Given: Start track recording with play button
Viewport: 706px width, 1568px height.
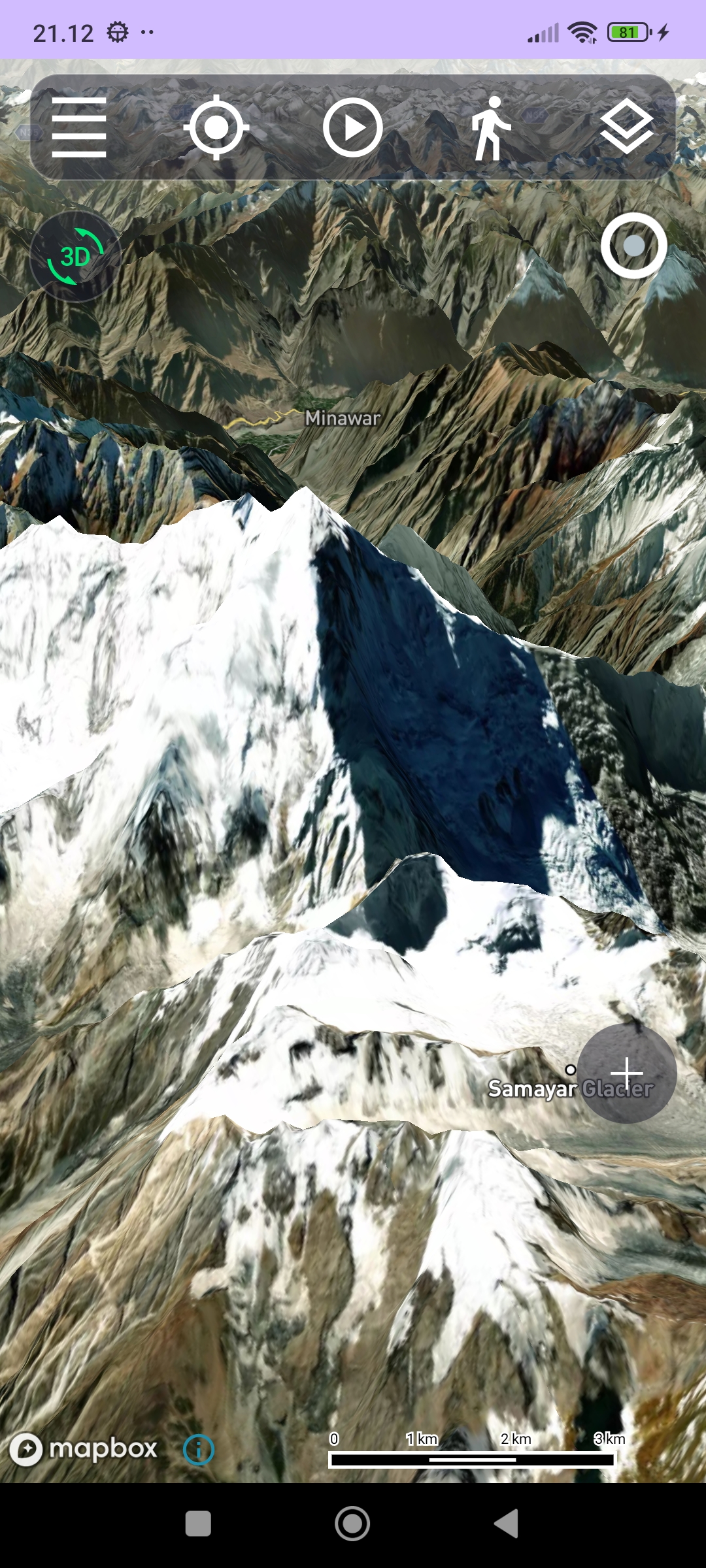Looking at the screenshot, I should coord(353,127).
